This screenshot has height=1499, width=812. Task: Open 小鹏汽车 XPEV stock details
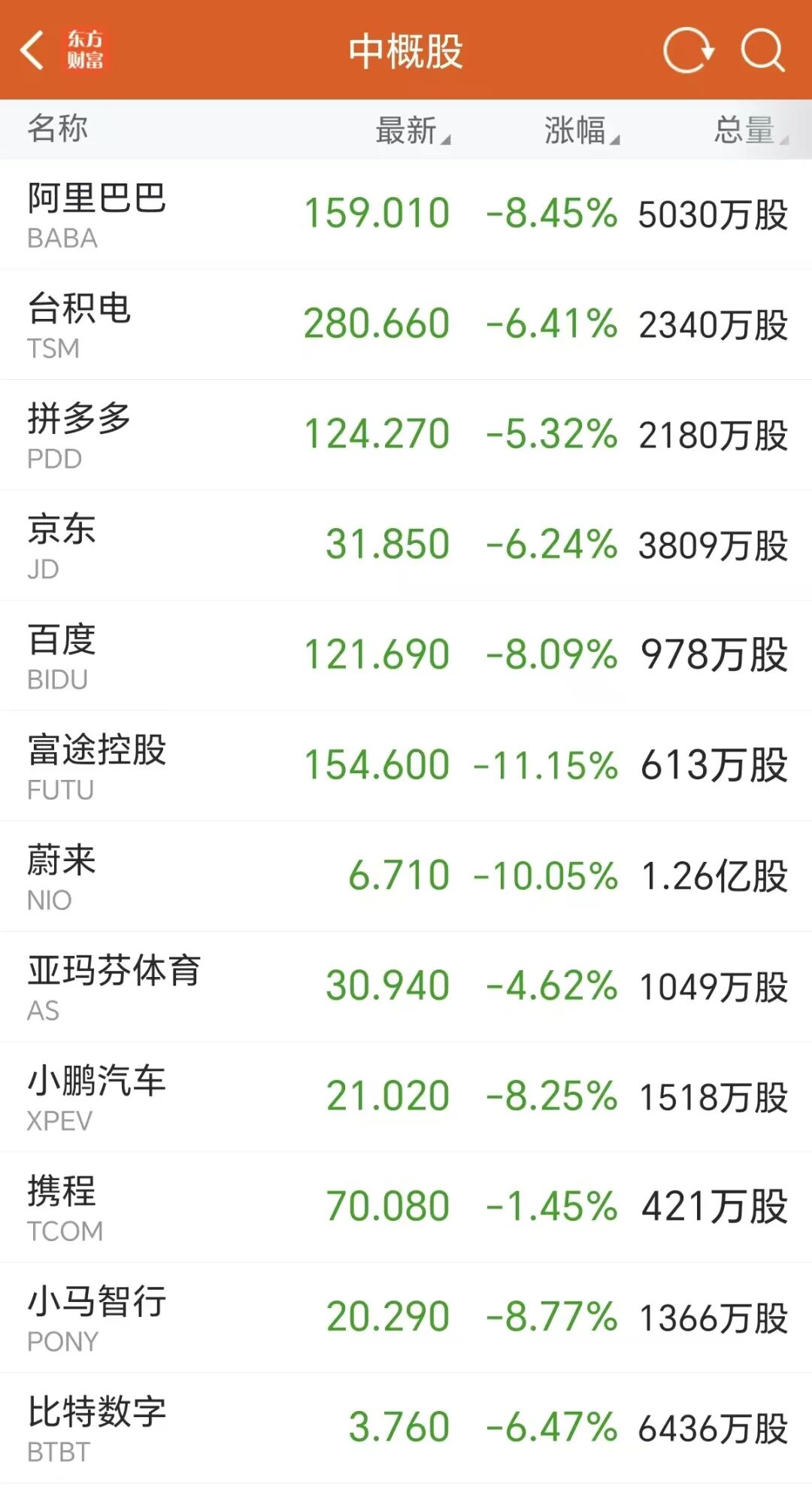(406, 1097)
